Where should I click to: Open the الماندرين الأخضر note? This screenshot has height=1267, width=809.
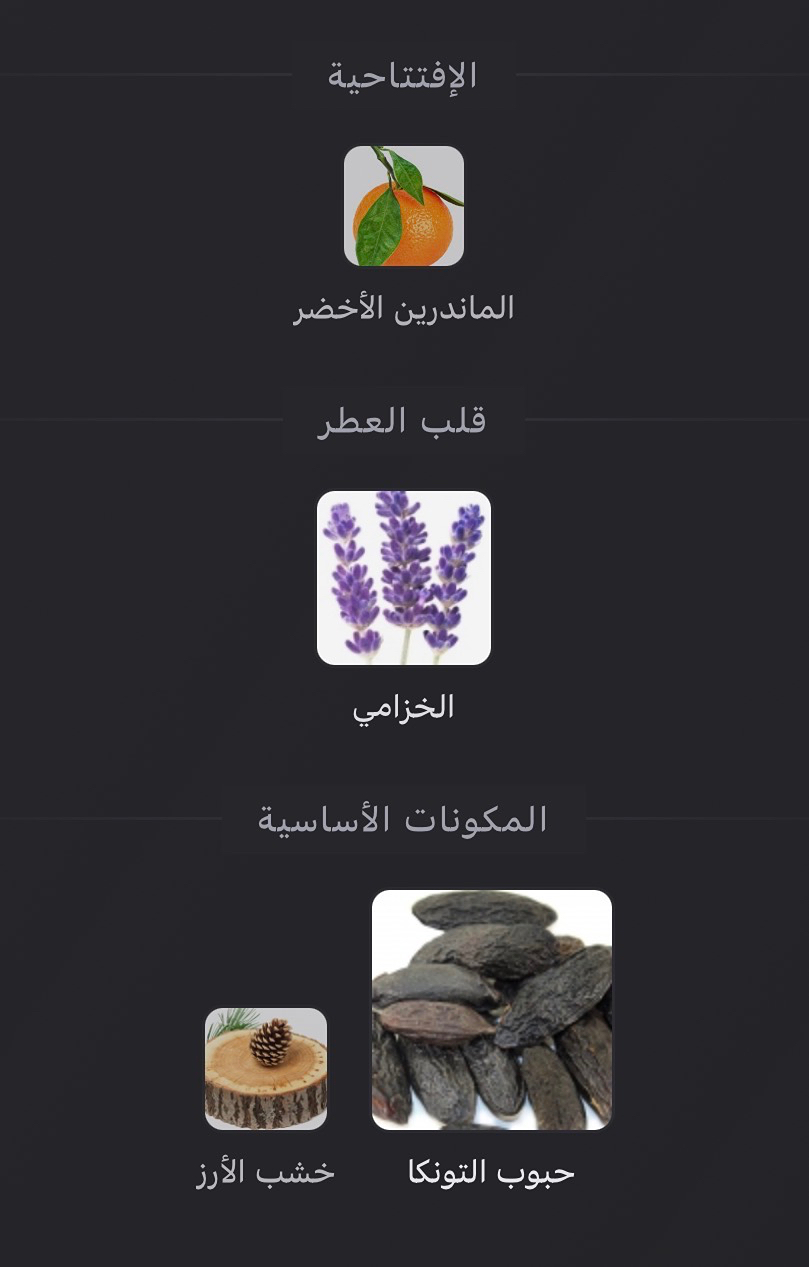[403, 207]
